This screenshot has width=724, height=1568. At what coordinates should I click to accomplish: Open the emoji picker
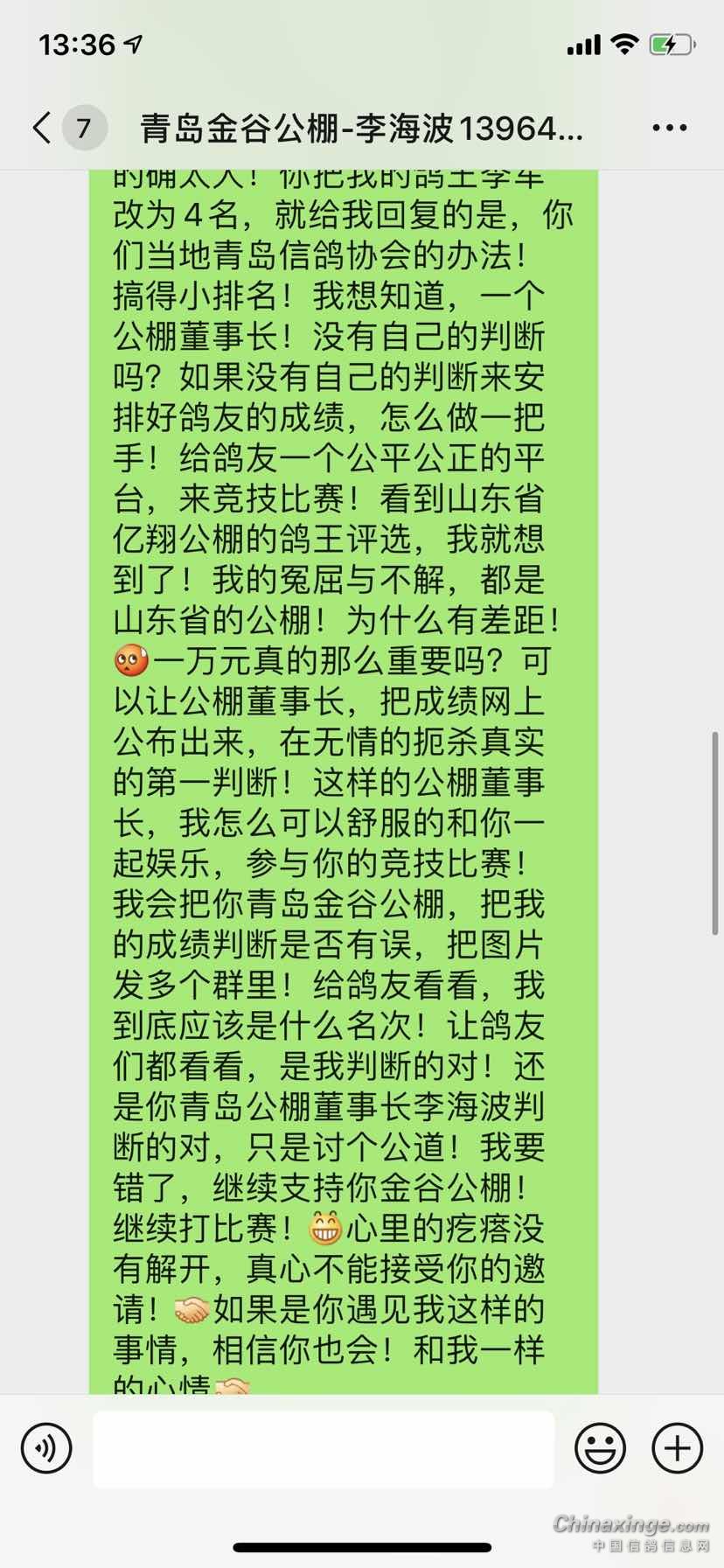600,1449
